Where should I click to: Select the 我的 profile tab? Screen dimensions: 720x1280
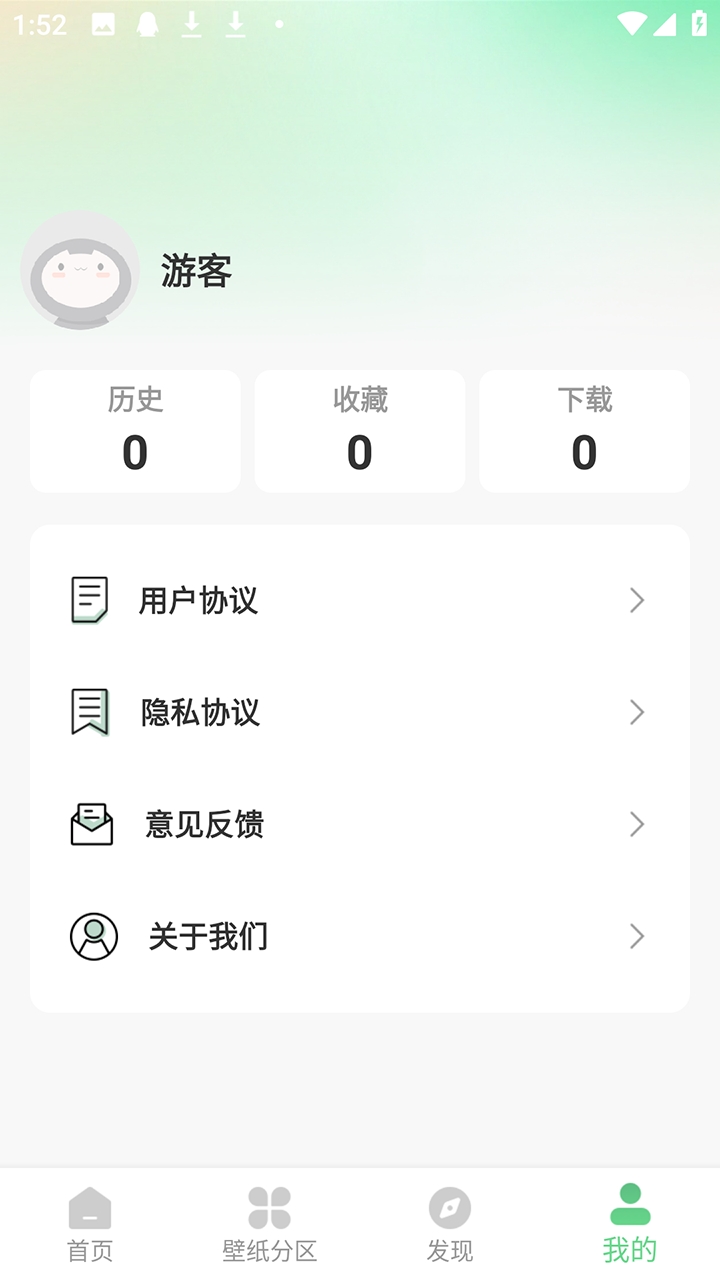[630, 1224]
